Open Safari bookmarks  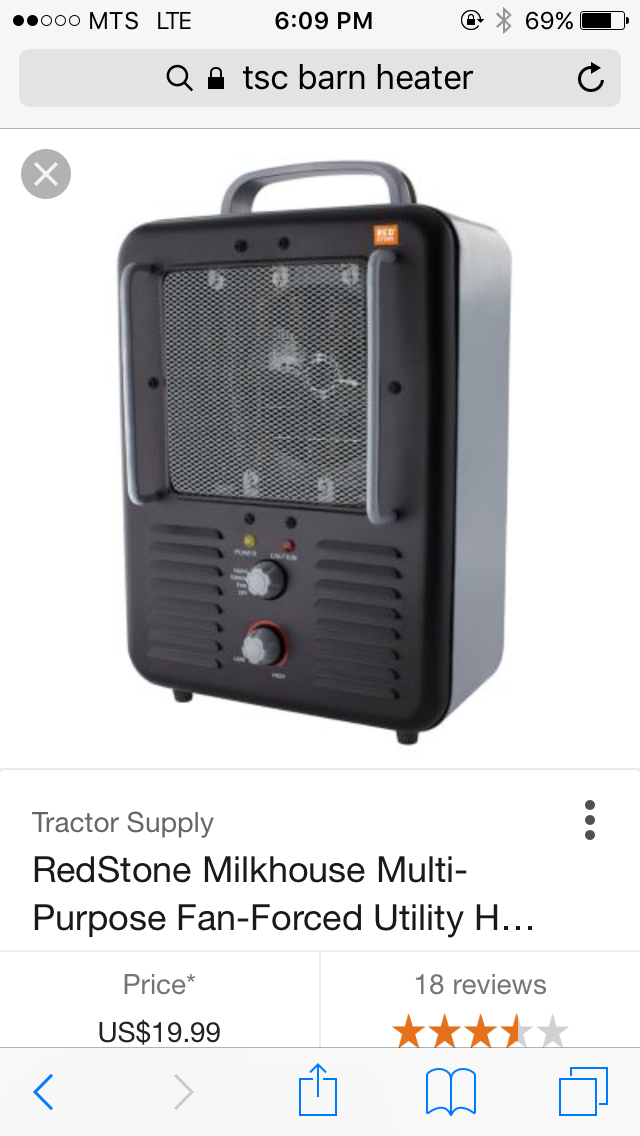pyautogui.click(x=451, y=1092)
